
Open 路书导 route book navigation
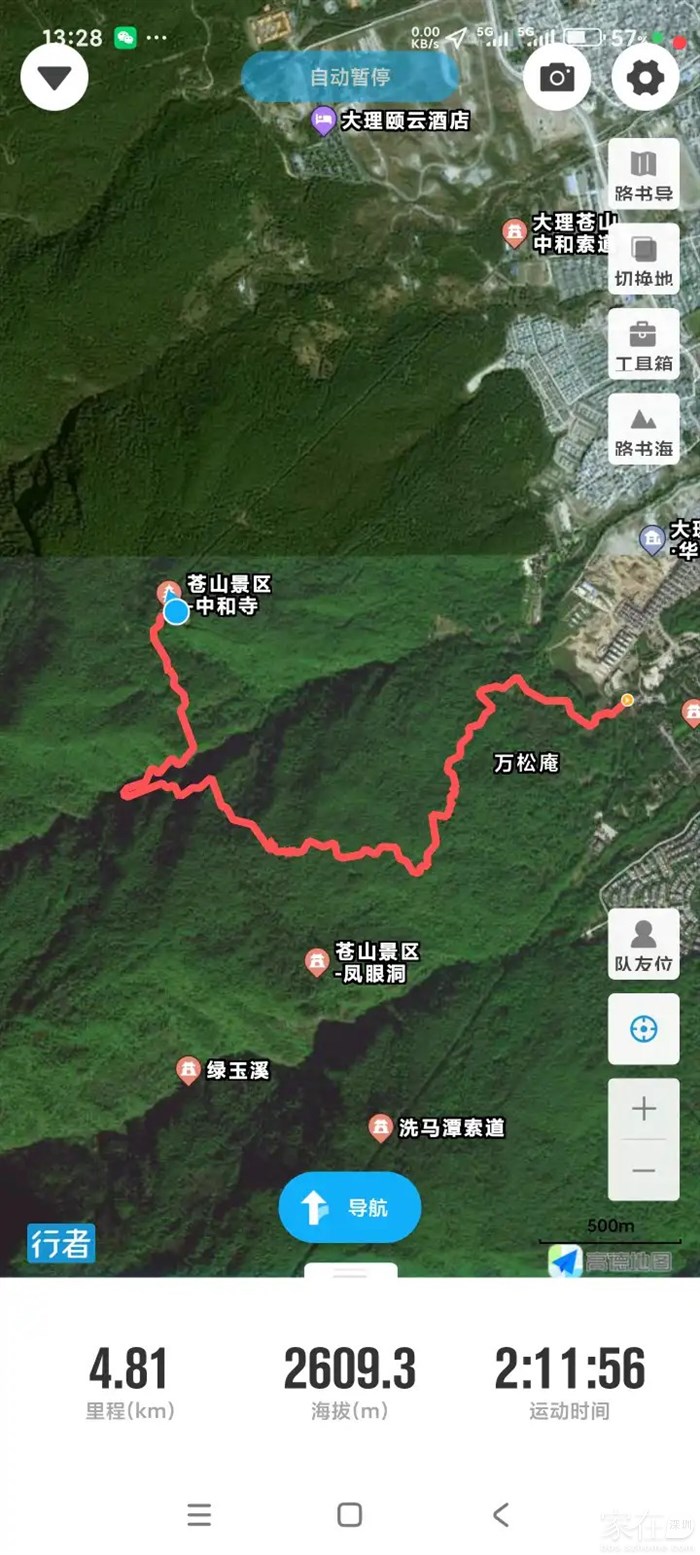tap(643, 174)
